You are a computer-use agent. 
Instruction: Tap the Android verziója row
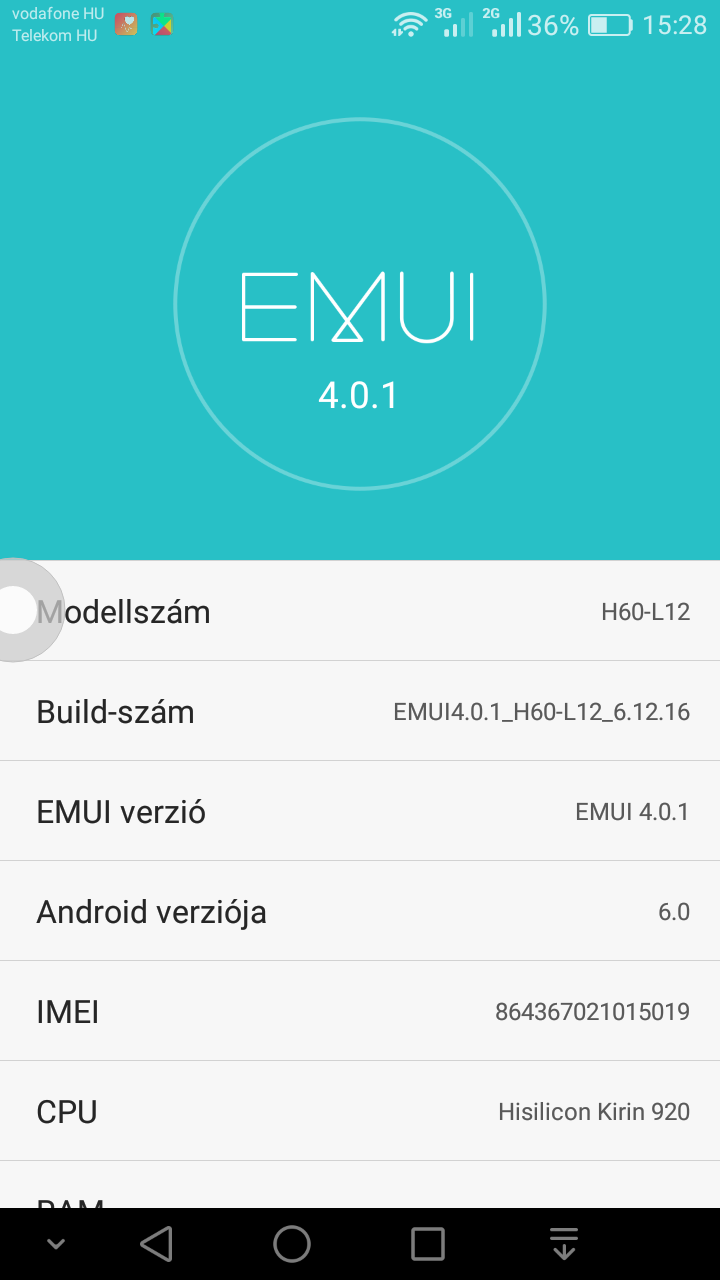(360, 911)
